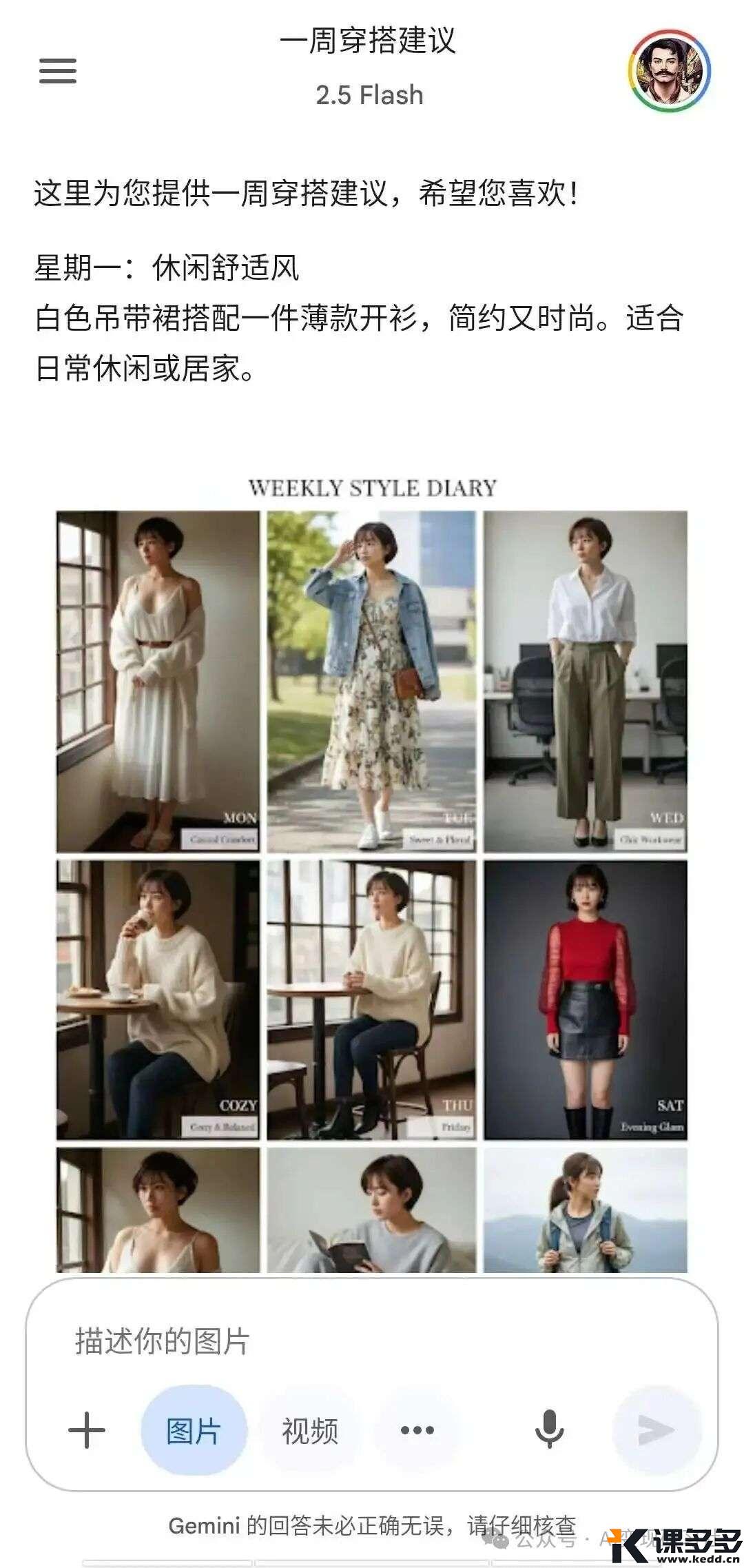Select the 图片 chip

194,1431
